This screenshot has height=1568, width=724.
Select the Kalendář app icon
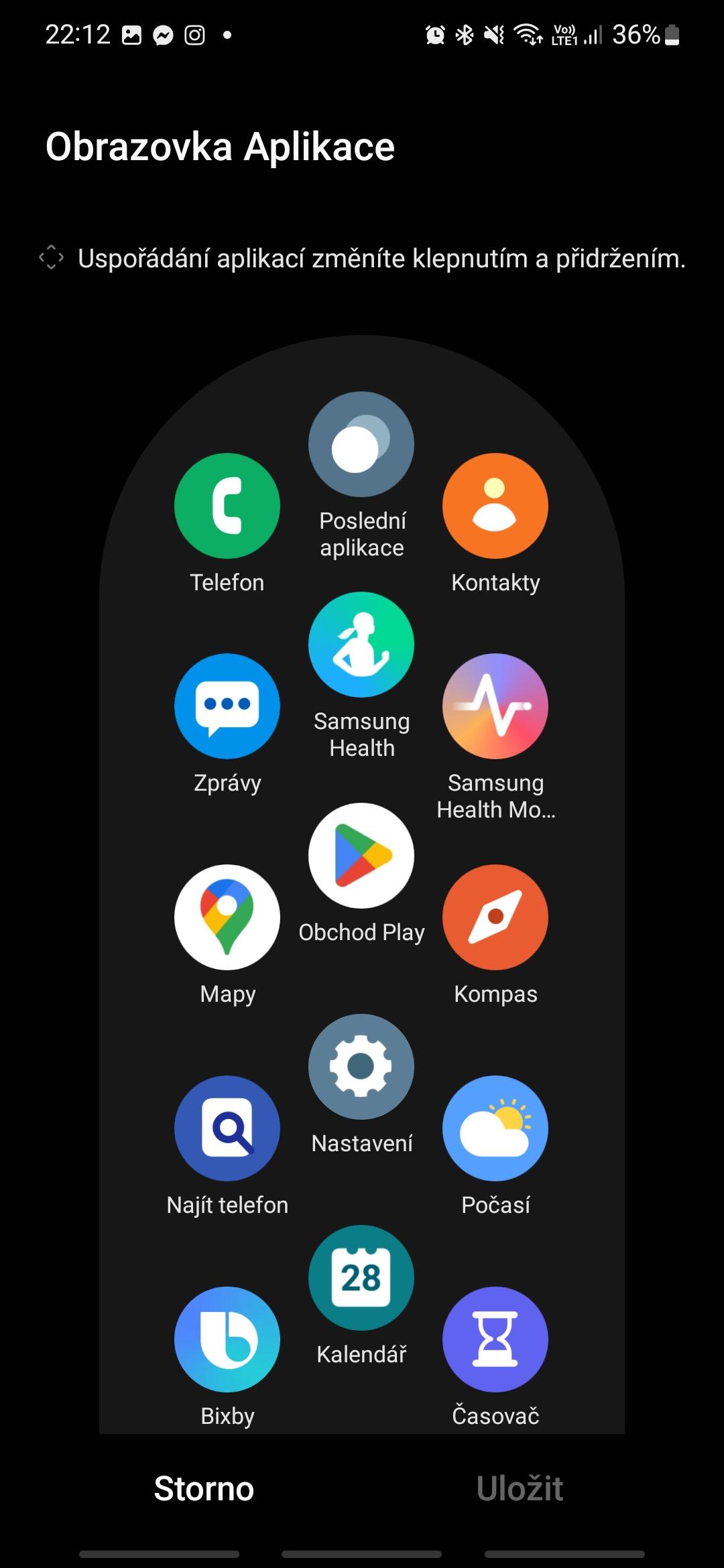(x=361, y=1278)
